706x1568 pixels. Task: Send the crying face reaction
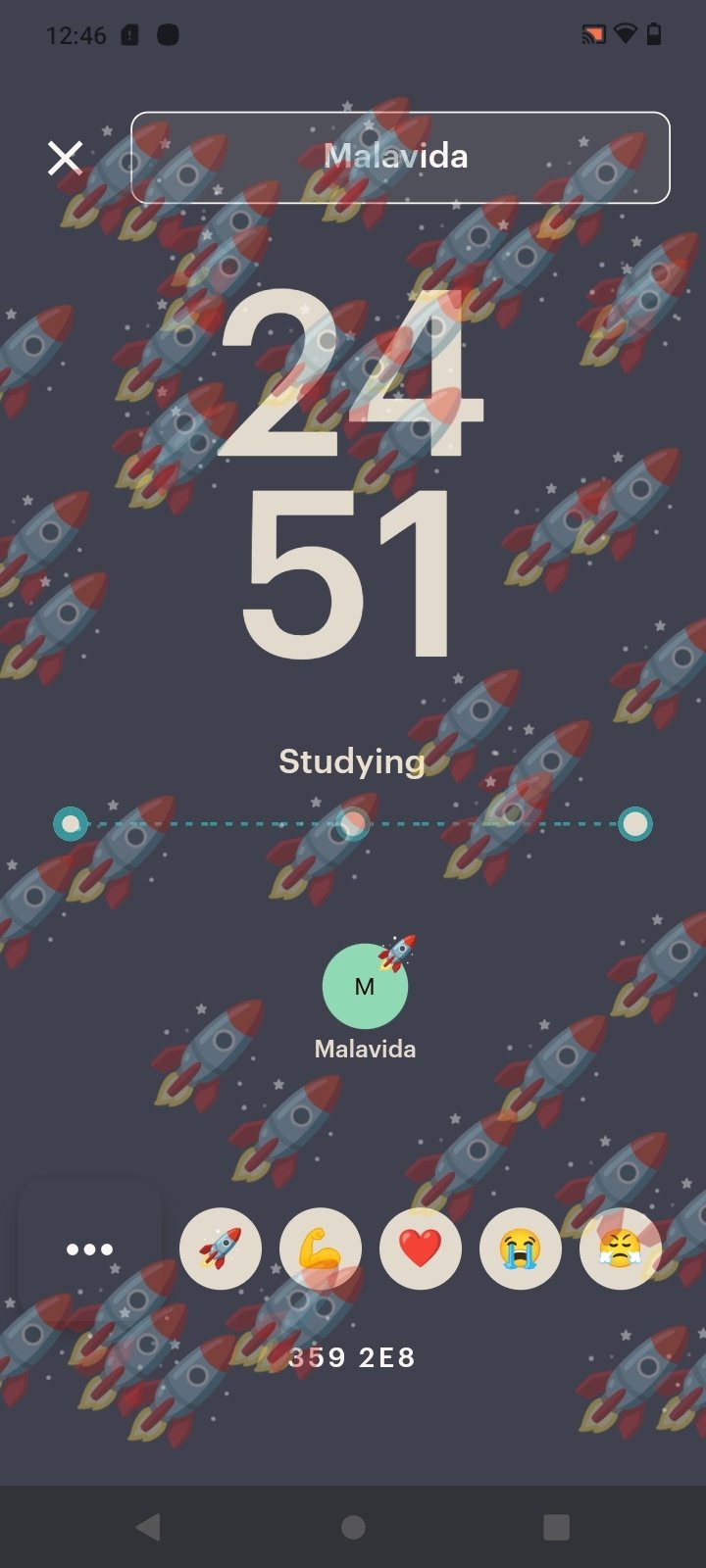[521, 1249]
